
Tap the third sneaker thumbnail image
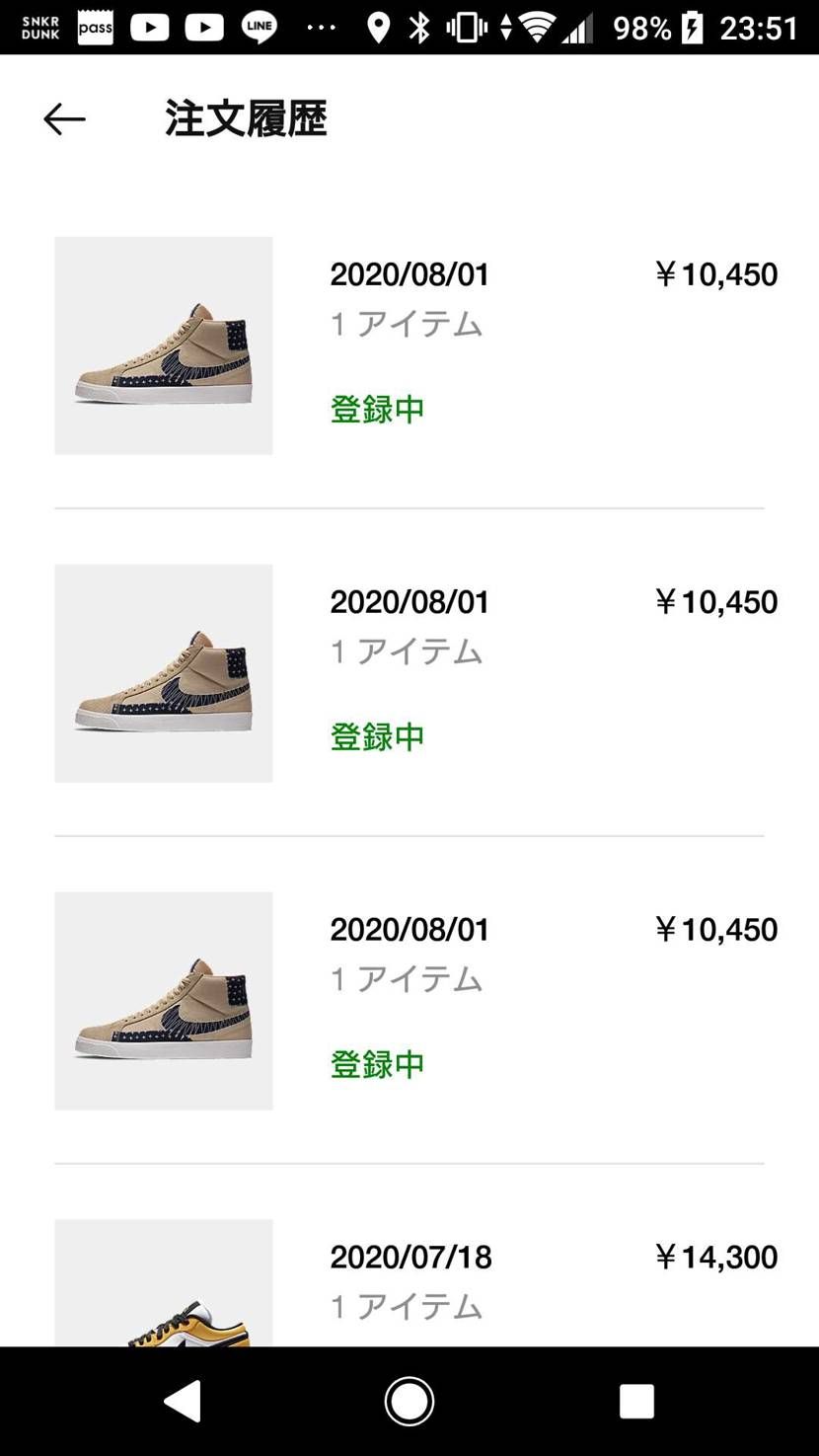163,999
